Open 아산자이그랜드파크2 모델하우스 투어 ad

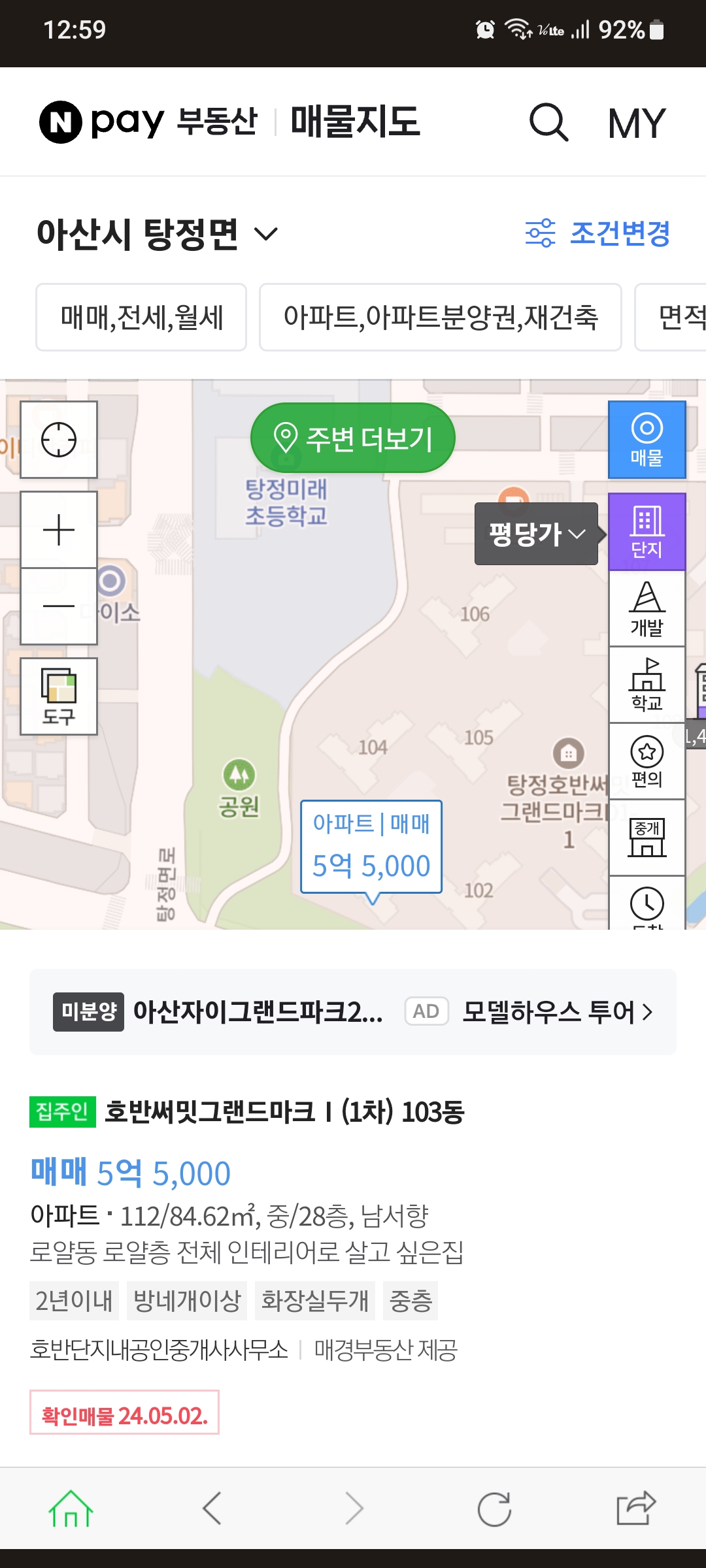pos(353,1012)
